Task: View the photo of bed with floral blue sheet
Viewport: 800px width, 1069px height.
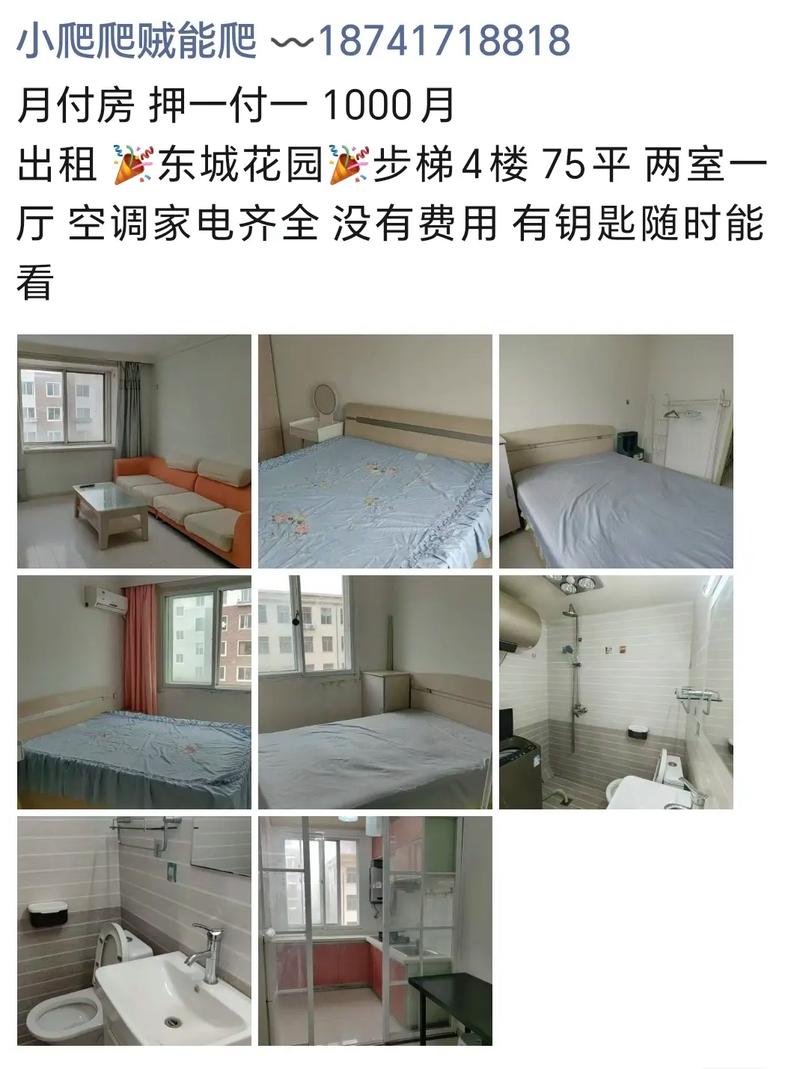Action: pos(375,451)
